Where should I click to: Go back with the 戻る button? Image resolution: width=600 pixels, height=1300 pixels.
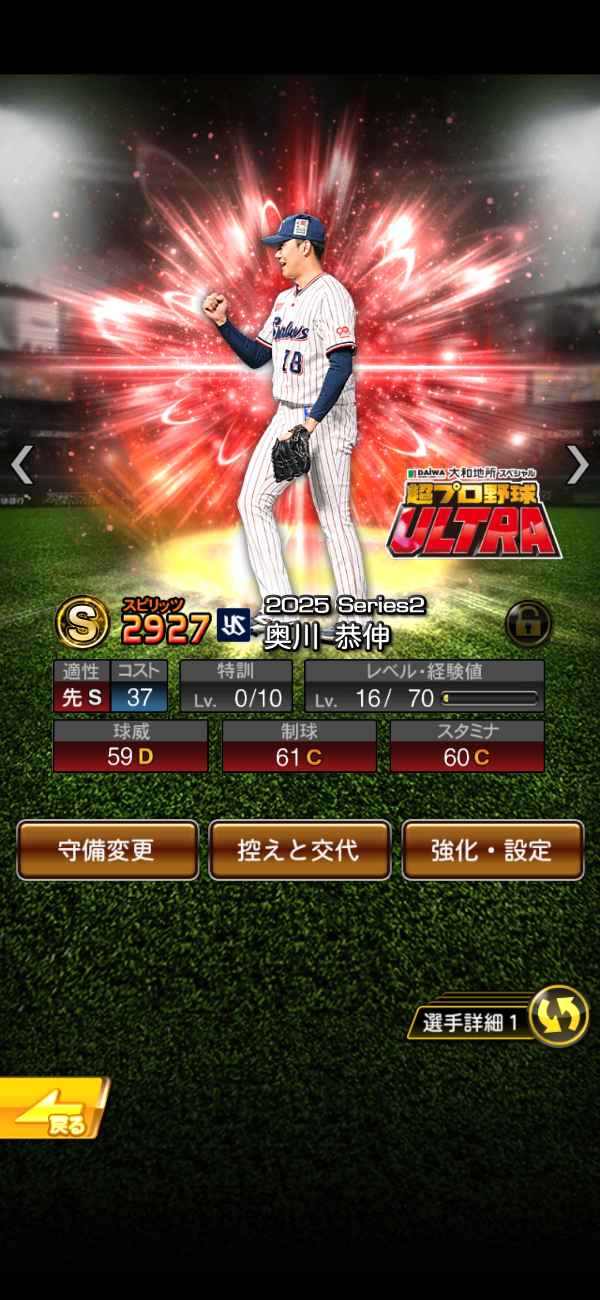coord(52,1108)
